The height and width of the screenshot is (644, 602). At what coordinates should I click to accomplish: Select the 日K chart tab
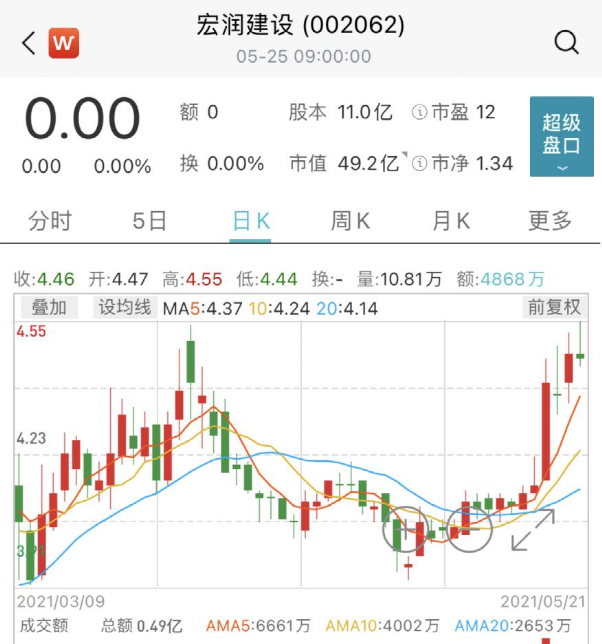[x=250, y=221]
